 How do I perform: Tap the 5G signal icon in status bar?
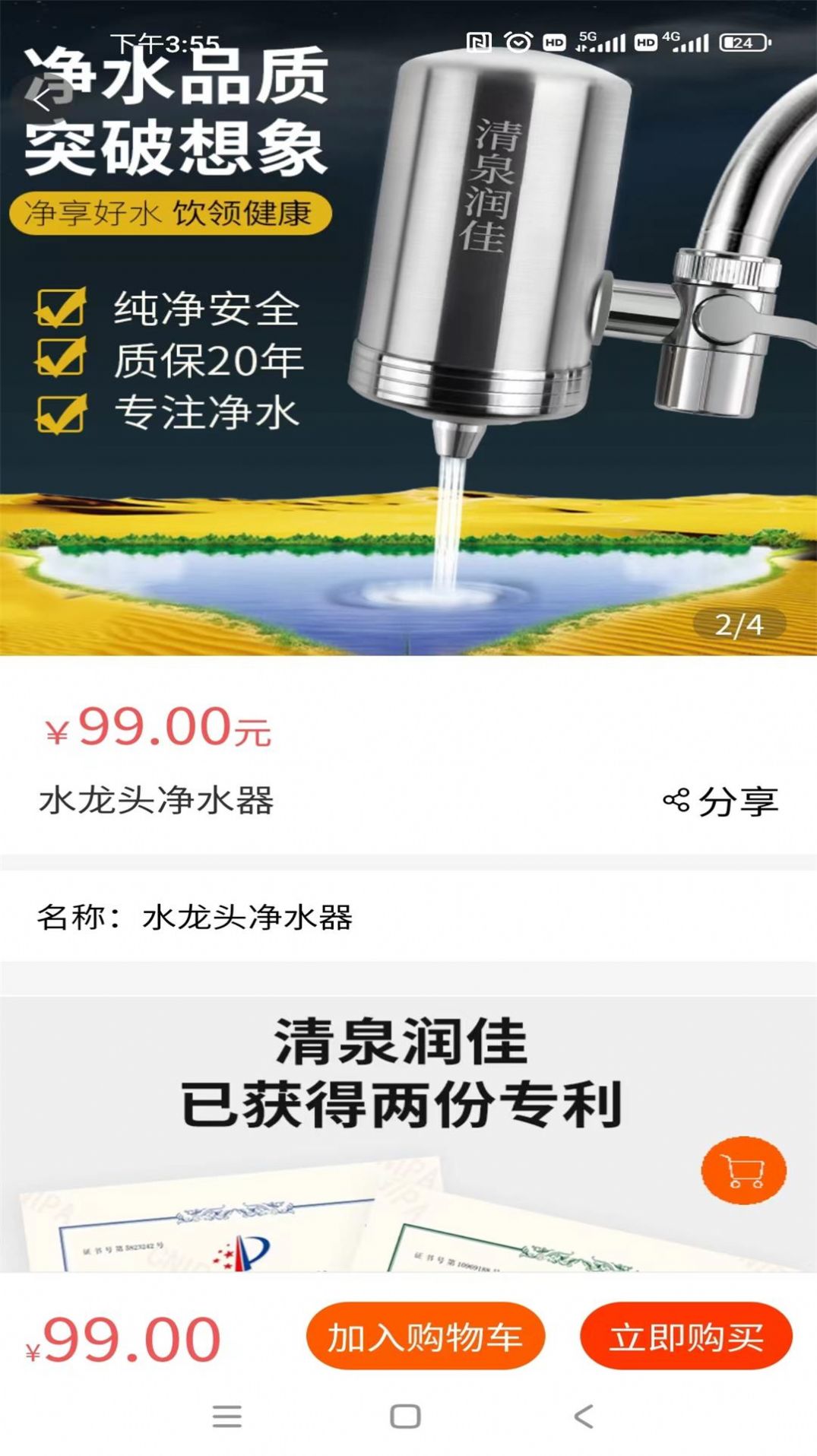pos(600,42)
